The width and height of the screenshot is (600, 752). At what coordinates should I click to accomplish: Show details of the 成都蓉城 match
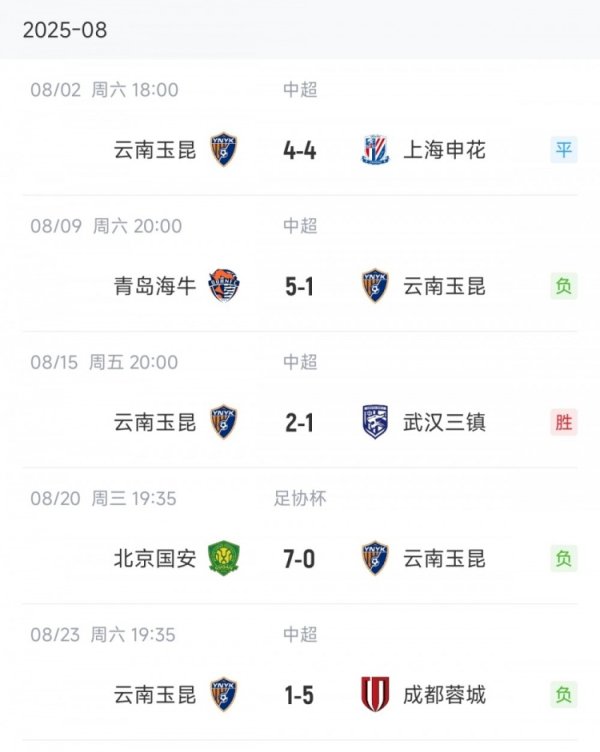point(299,693)
